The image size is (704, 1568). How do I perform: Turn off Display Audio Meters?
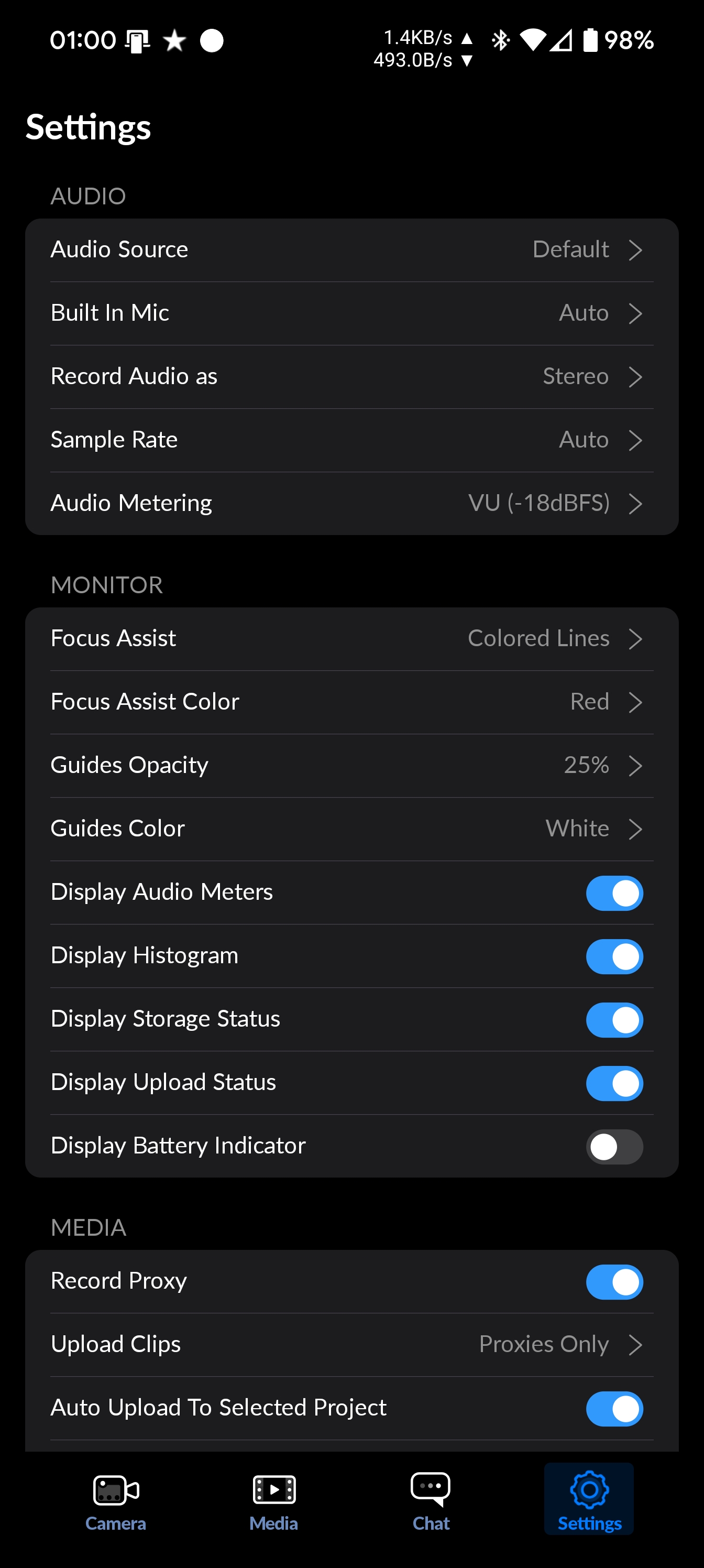(x=614, y=893)
